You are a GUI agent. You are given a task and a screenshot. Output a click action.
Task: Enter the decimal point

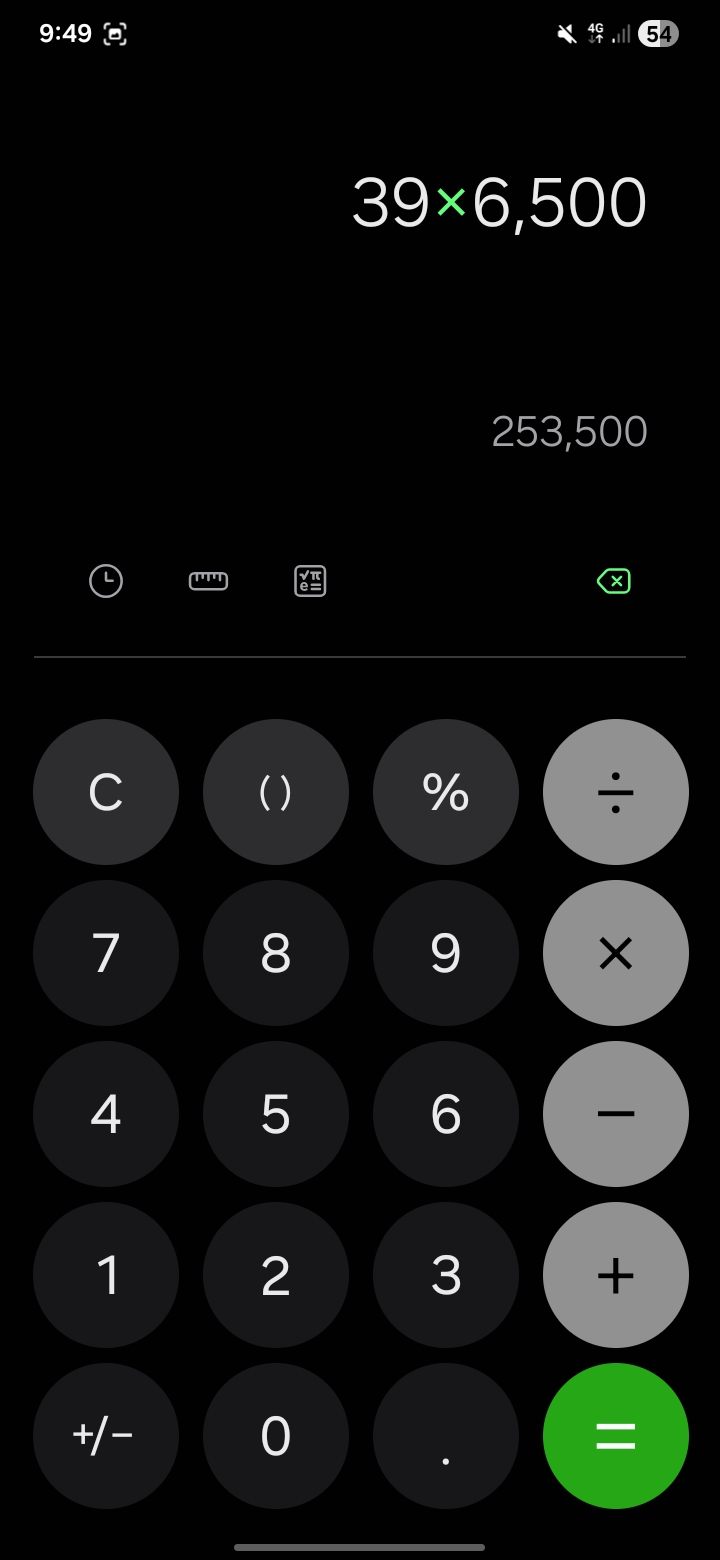pyautogui.click(x=446, y=1436)
